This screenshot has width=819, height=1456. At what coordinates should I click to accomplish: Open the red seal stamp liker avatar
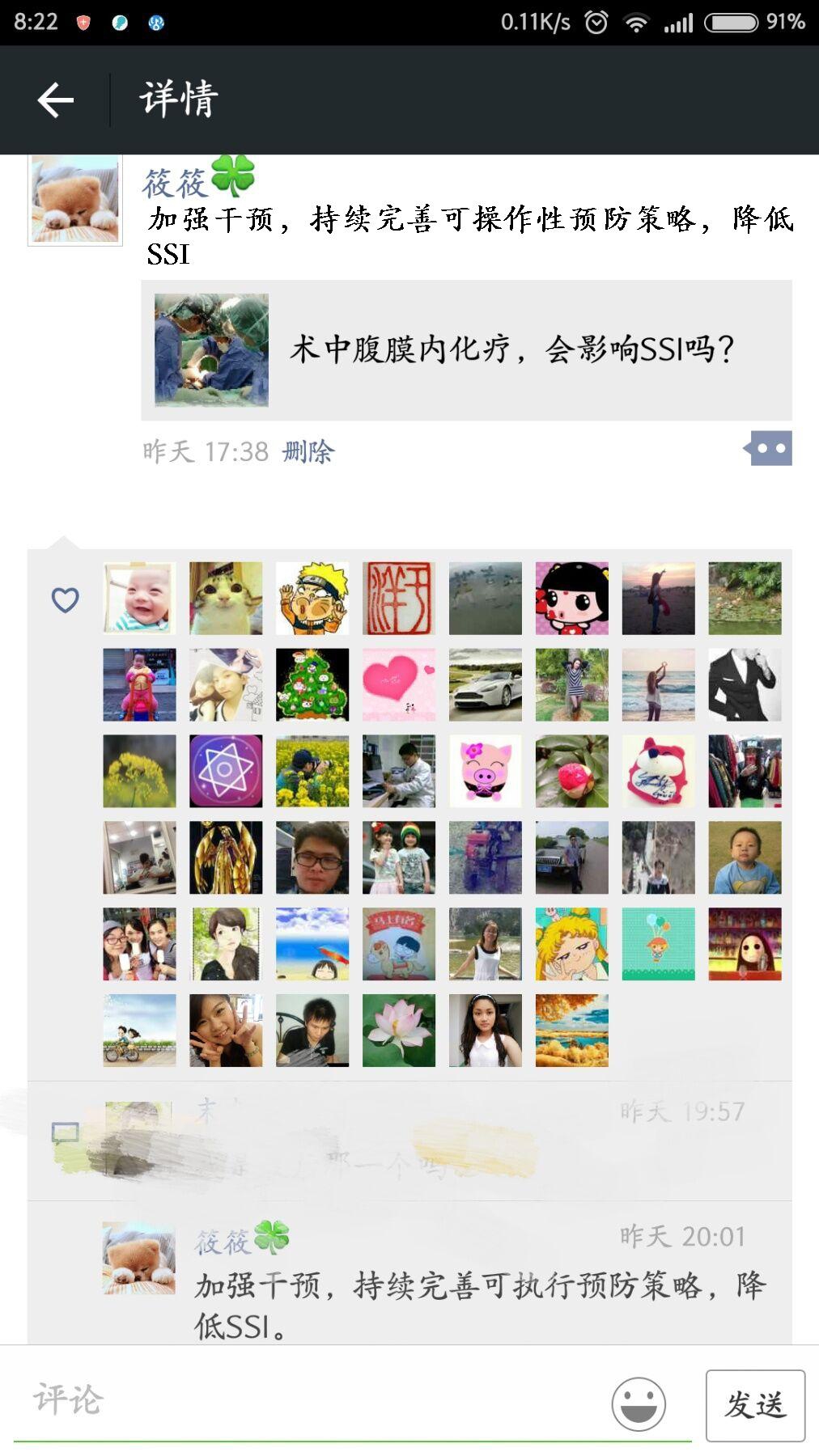tap(399, 599)
